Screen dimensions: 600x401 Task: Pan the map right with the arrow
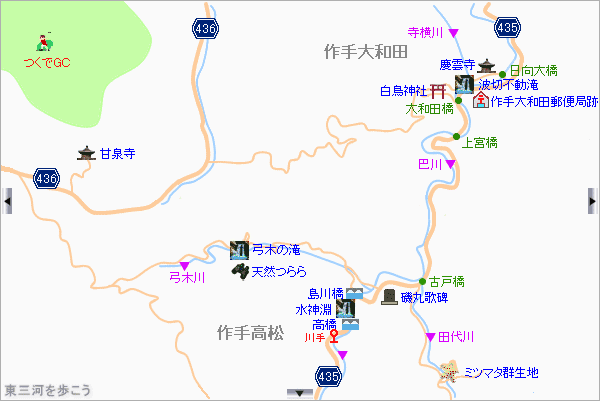point(592,201)
